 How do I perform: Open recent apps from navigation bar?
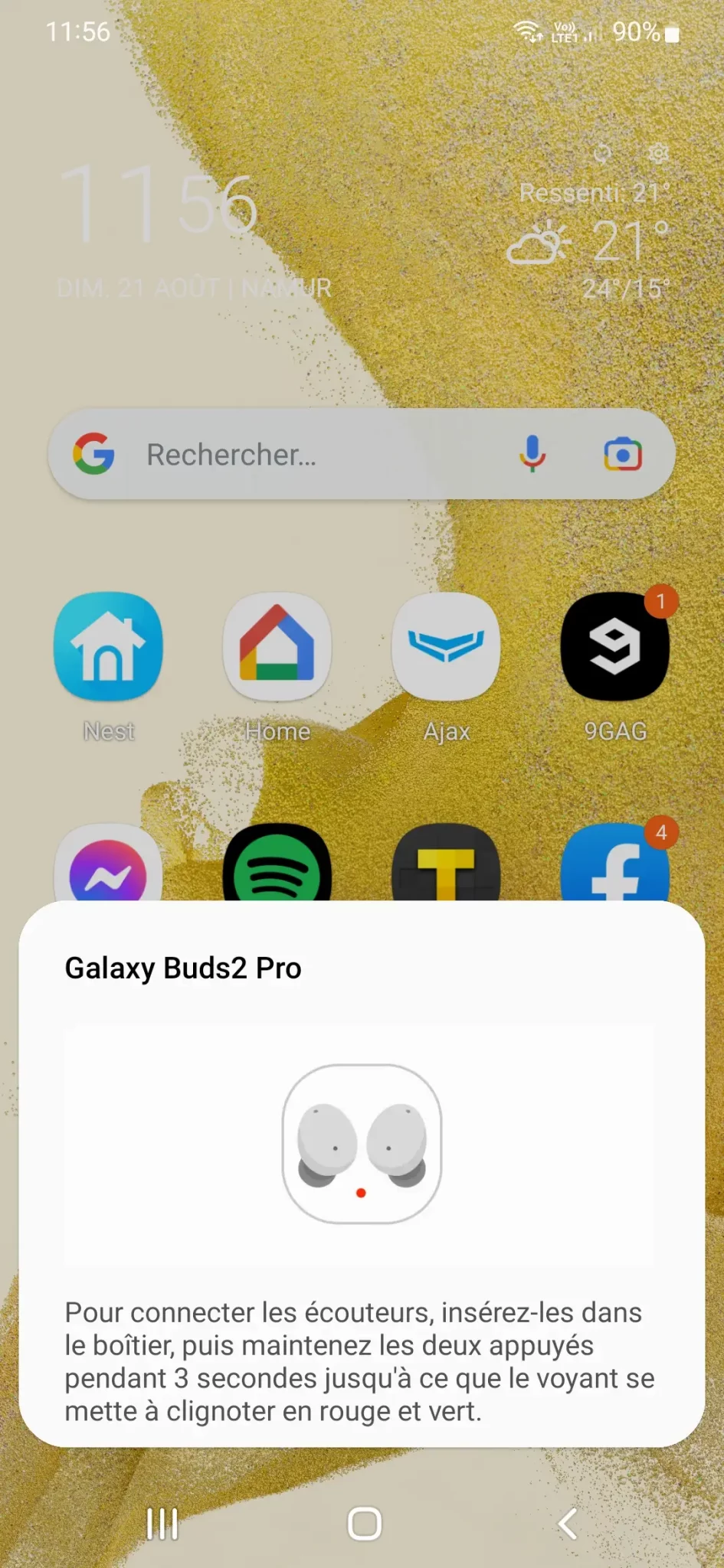(x=162, y=1524)
